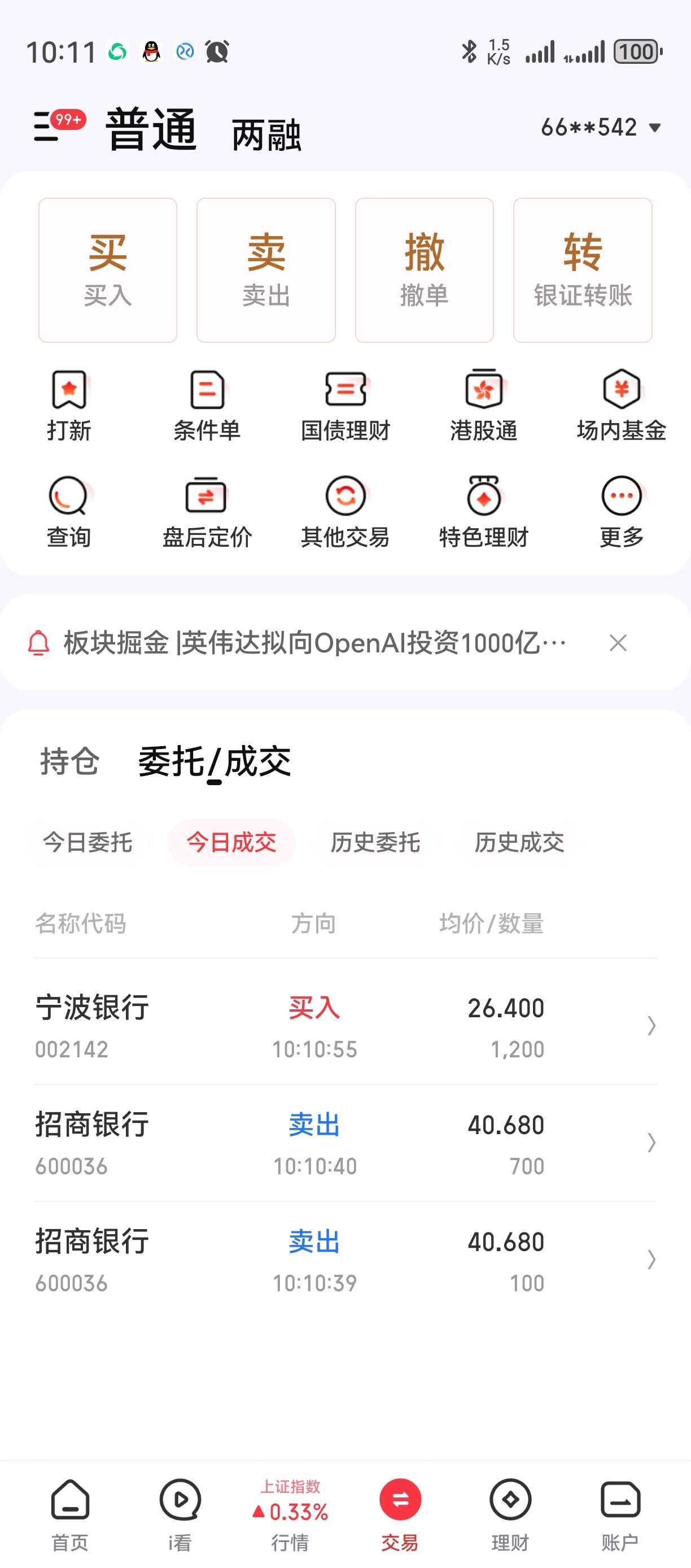
Task: Switch to the 两融 tab
Action: 266,134
